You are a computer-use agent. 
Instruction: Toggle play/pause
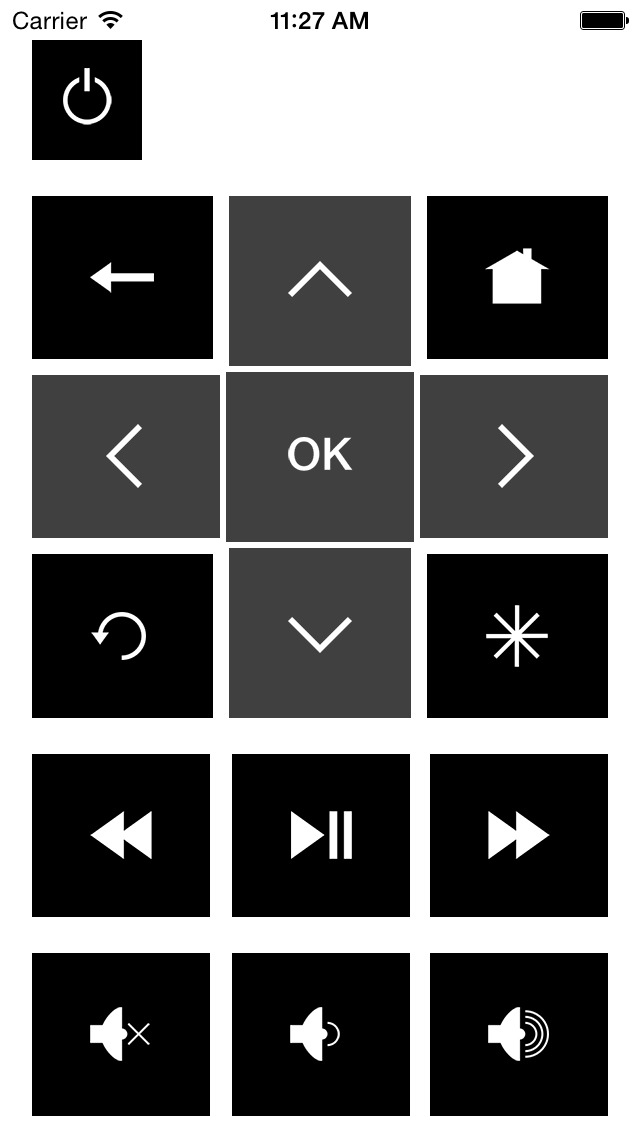[321, 835]
